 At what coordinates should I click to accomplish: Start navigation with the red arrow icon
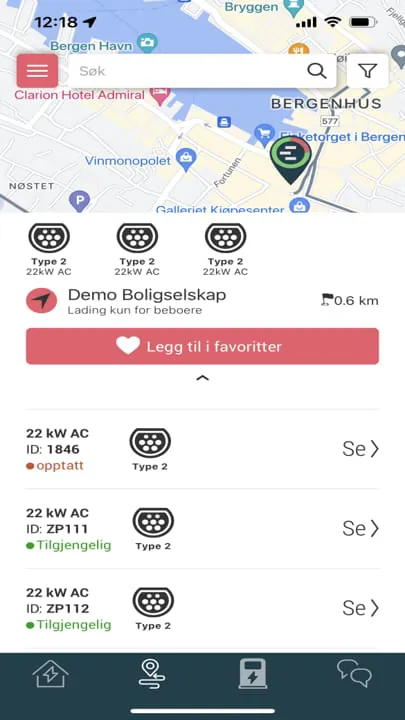[41, 301]
